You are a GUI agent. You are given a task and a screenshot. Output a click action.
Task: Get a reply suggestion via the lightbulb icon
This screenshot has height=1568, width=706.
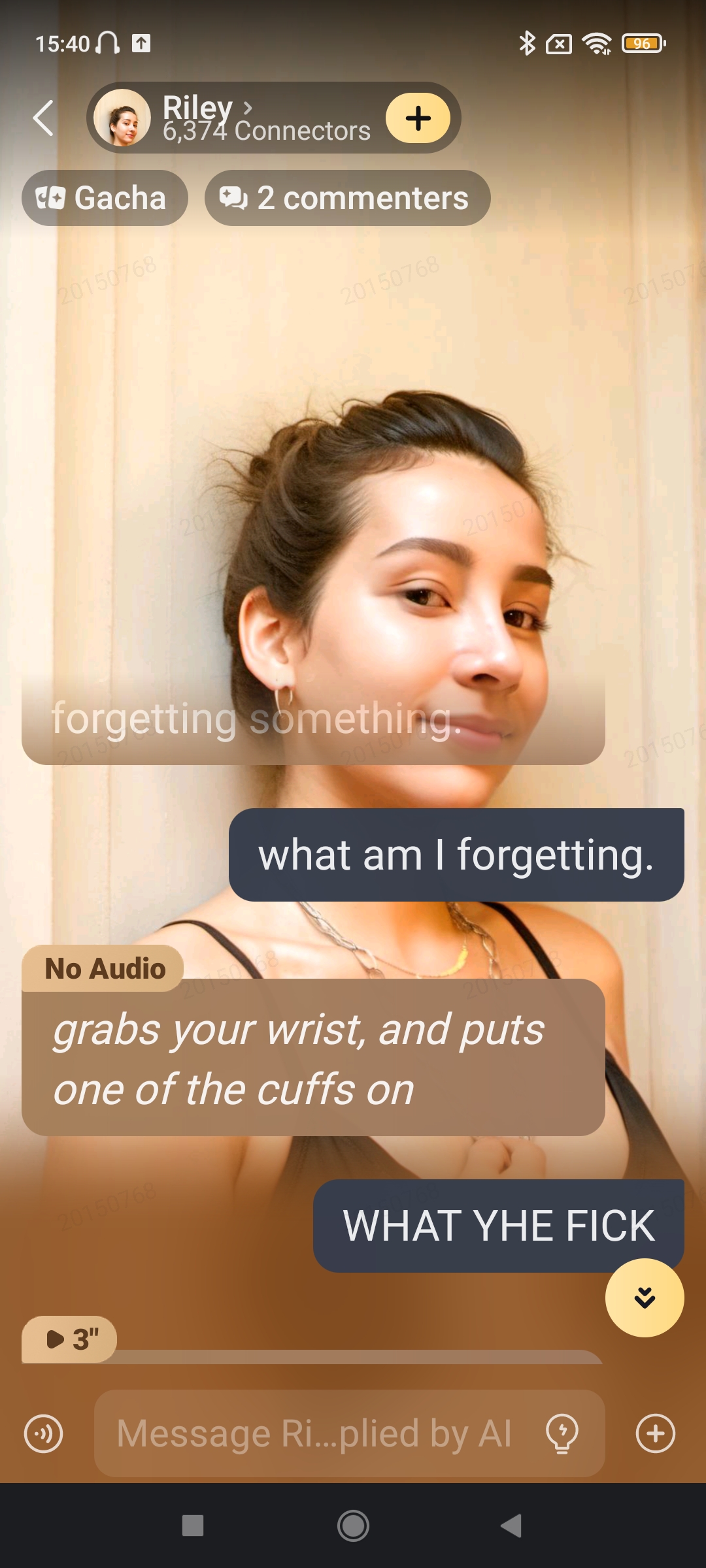562,1433
